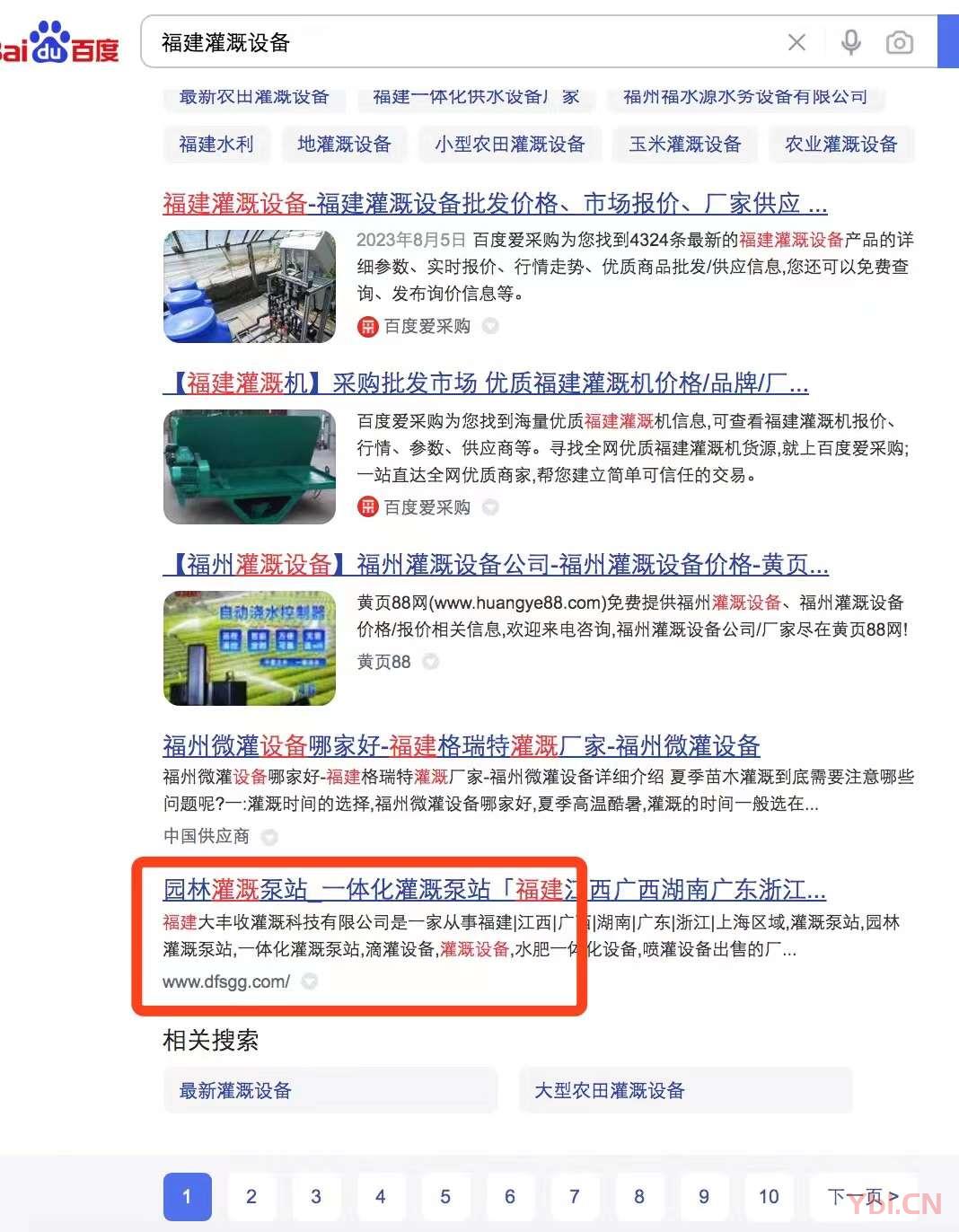The width and height of the screenshot is (959, 1232).
Task: Open result 【福建灌溉机】采购批发市场
Action: 485,383
